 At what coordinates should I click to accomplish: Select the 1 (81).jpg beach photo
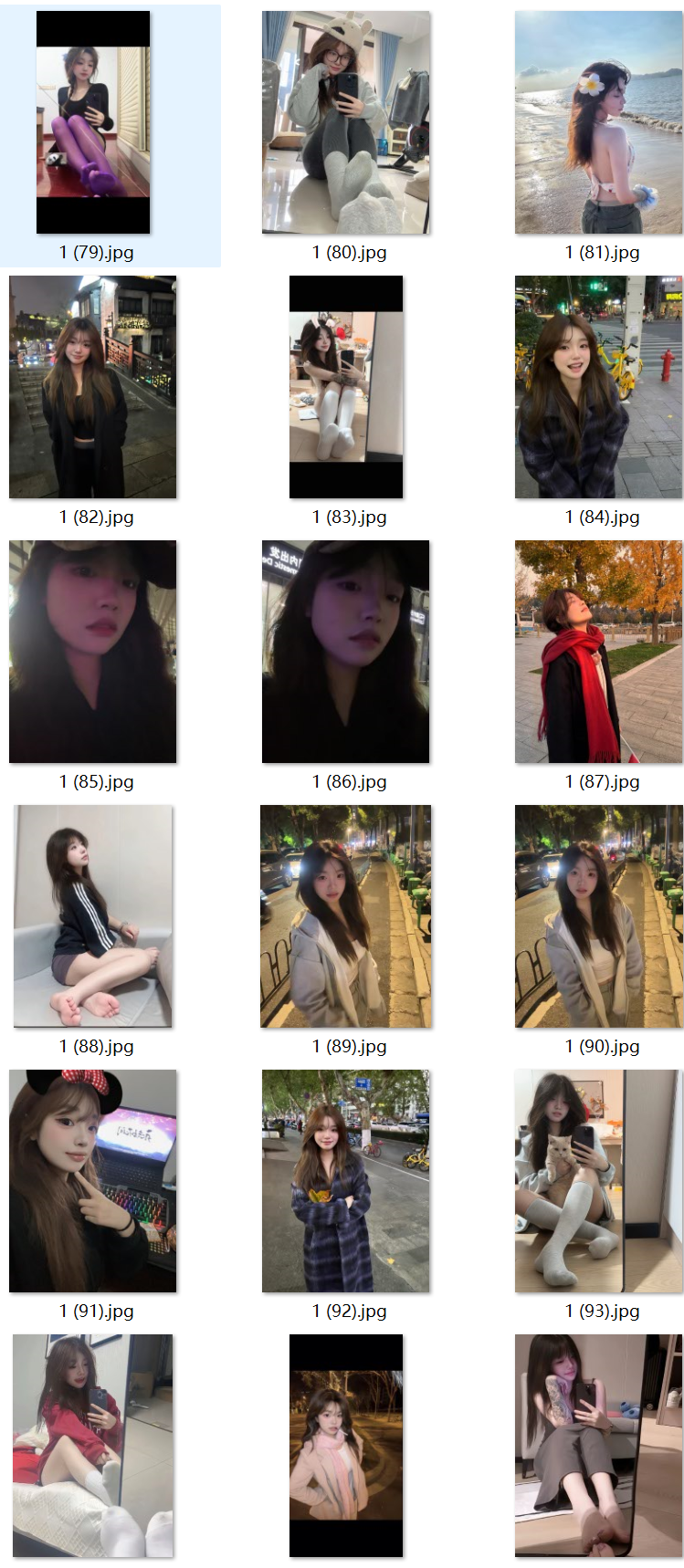598,122
